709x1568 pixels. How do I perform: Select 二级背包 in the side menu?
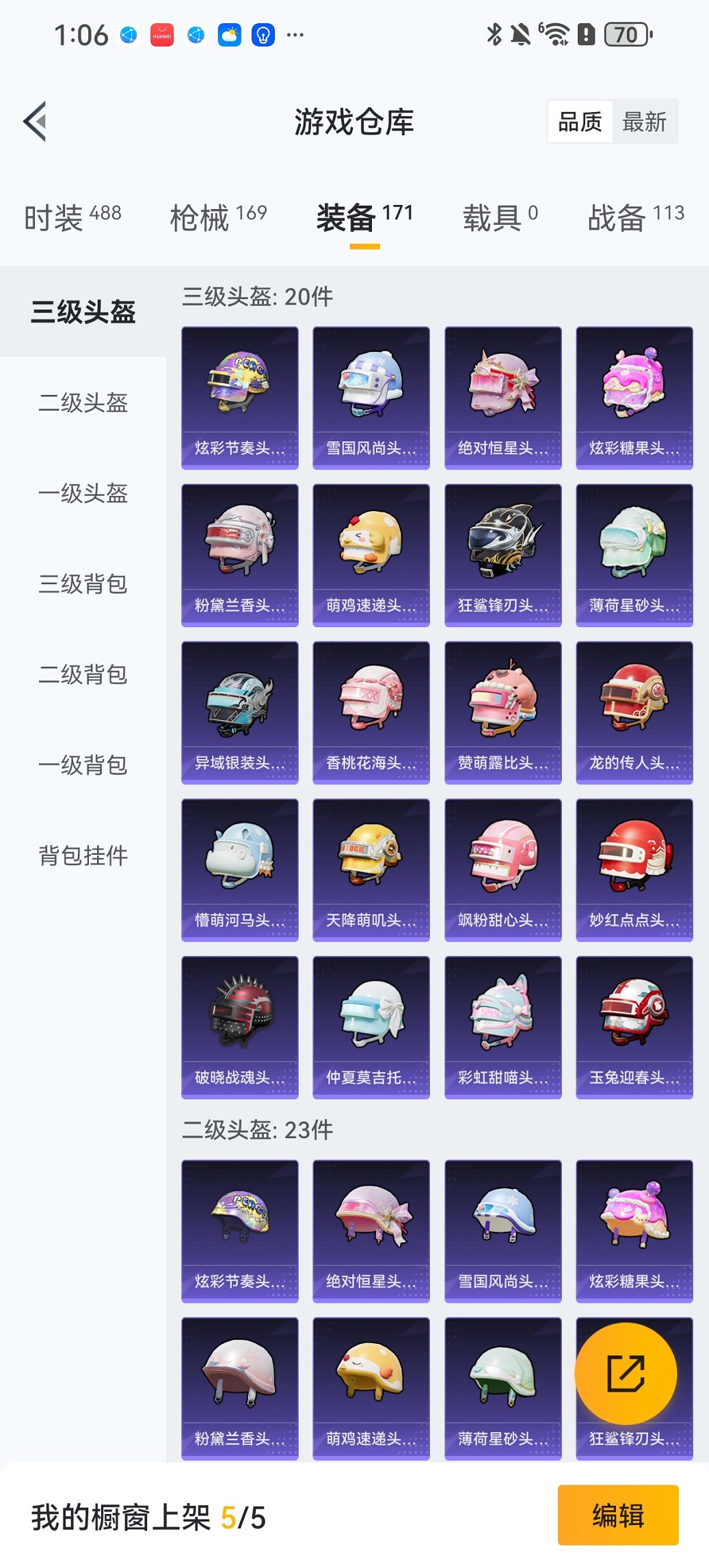(x=83, y=674)
